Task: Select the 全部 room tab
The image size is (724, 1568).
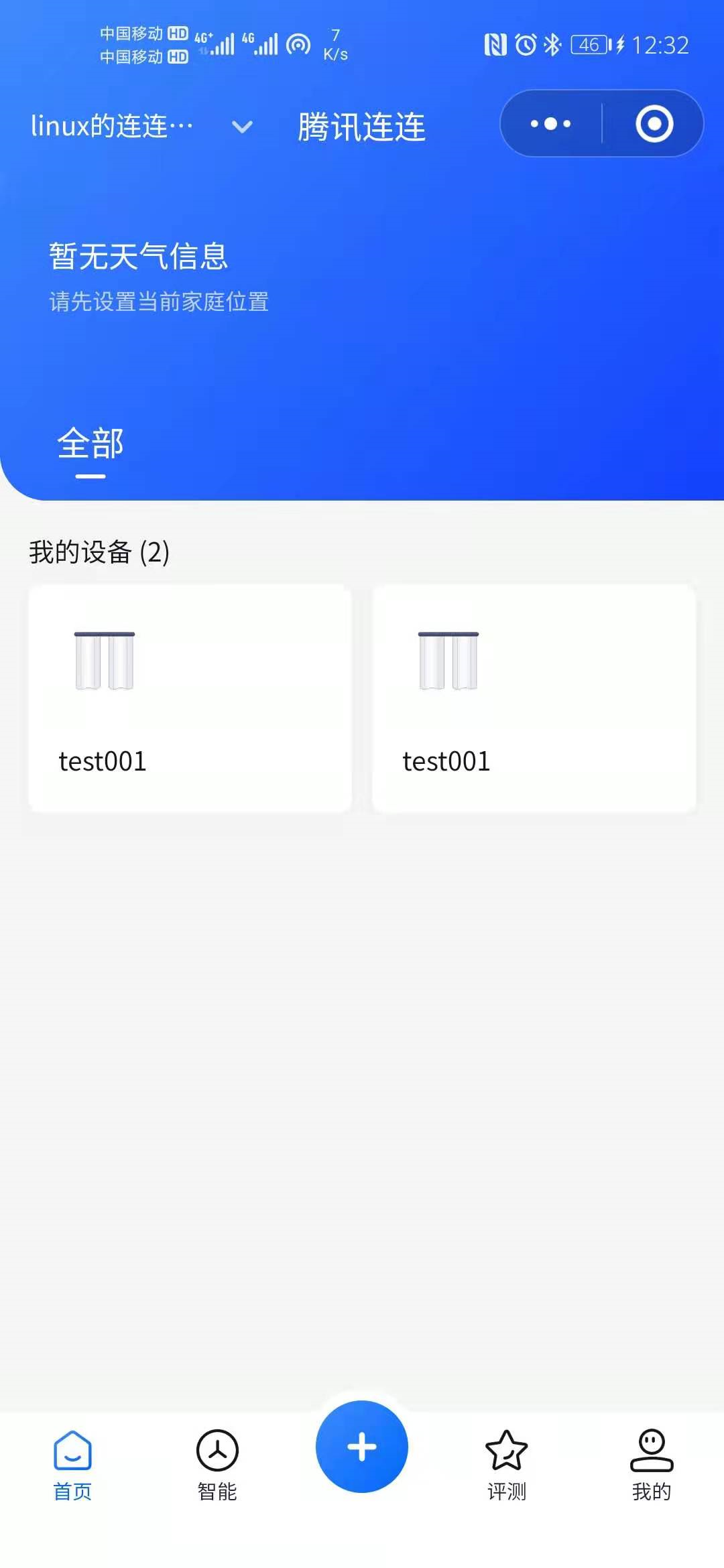Action: 90,444
